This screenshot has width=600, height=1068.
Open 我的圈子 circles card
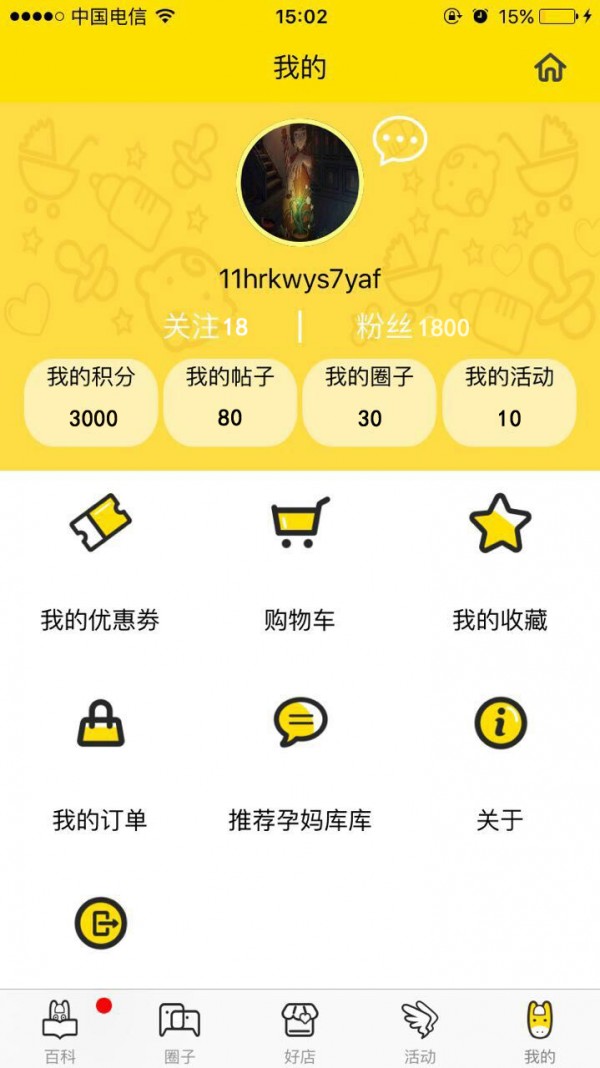[369, 399]
